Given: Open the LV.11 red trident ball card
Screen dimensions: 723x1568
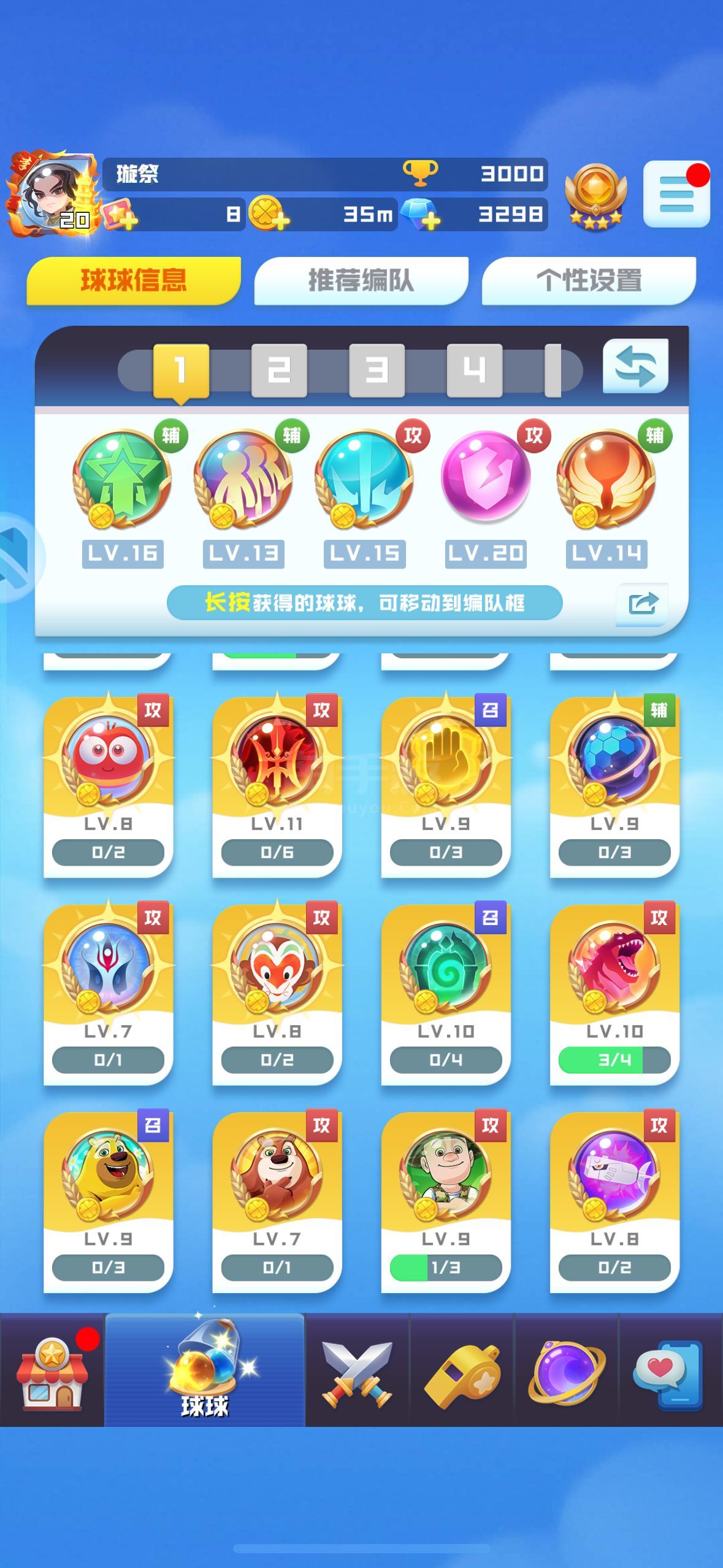Looking at the screenshot, I should point(277,785).
